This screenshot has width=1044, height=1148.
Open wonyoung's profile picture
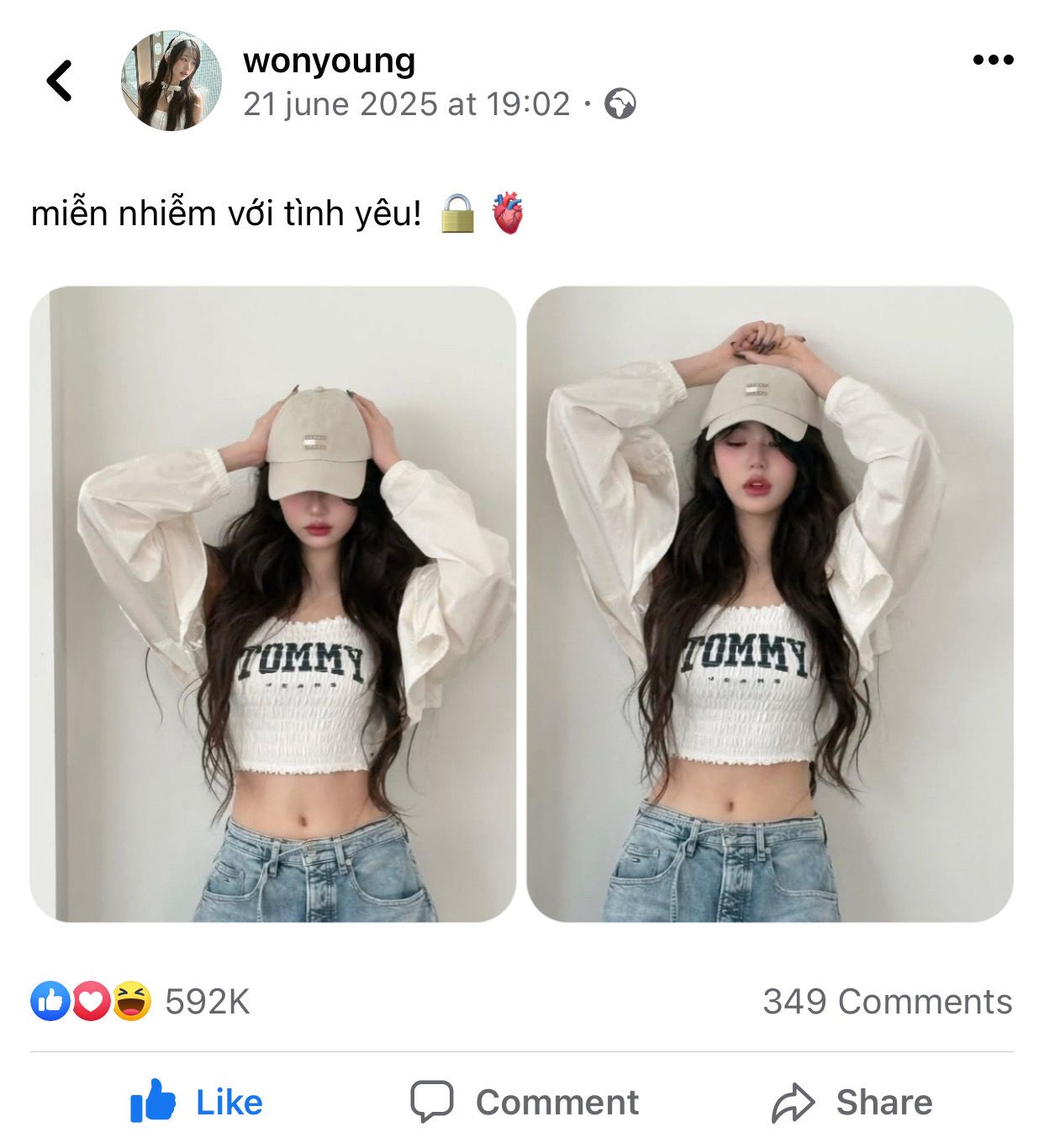tap(171, 82)
